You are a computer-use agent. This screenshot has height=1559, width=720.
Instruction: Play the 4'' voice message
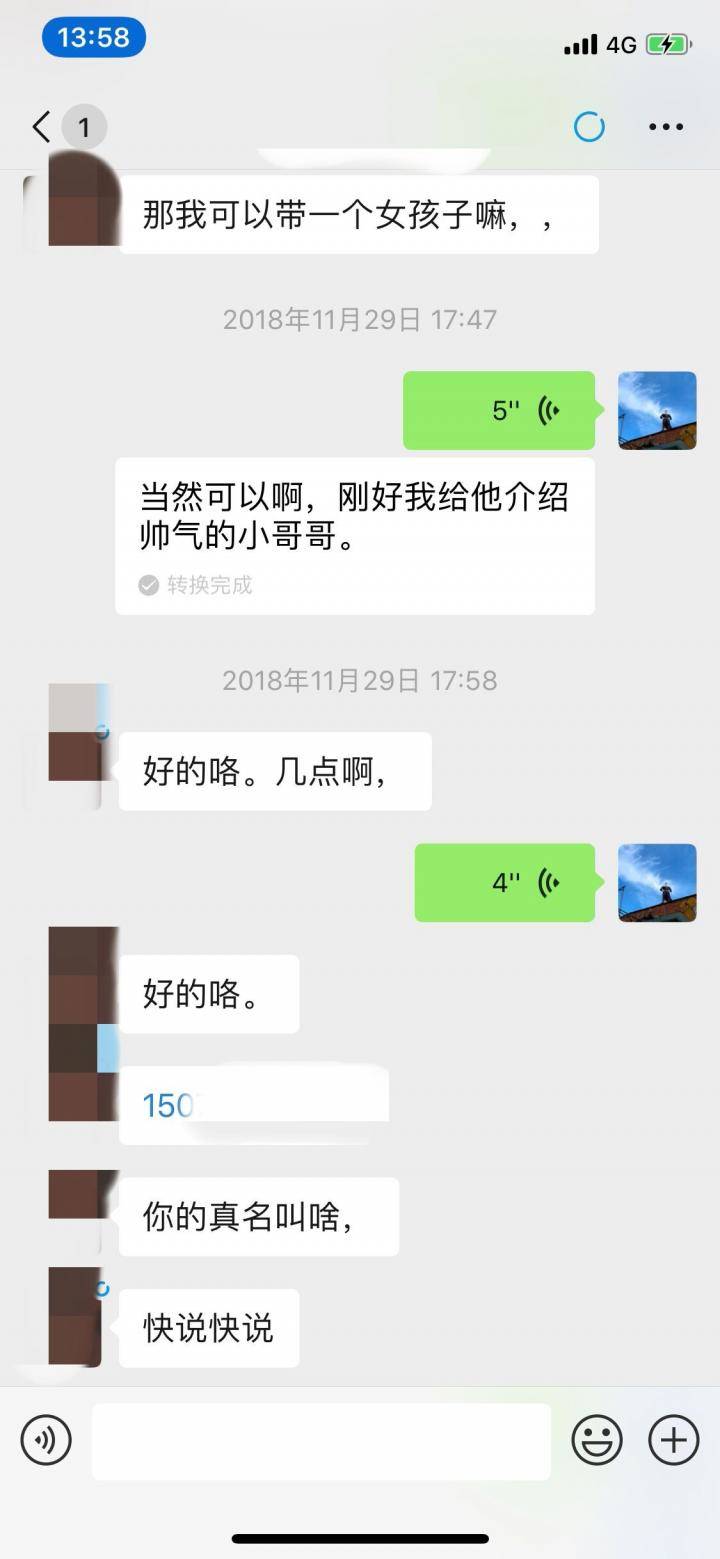pyautogui.click(x=505, y=883)
